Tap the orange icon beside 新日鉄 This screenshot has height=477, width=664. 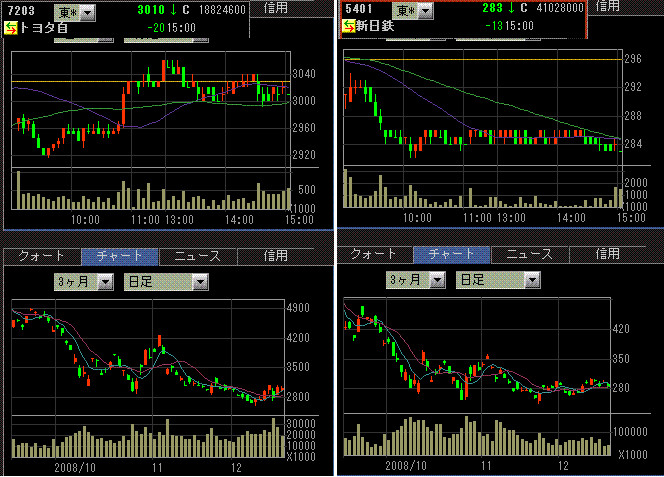click(349, 26)
